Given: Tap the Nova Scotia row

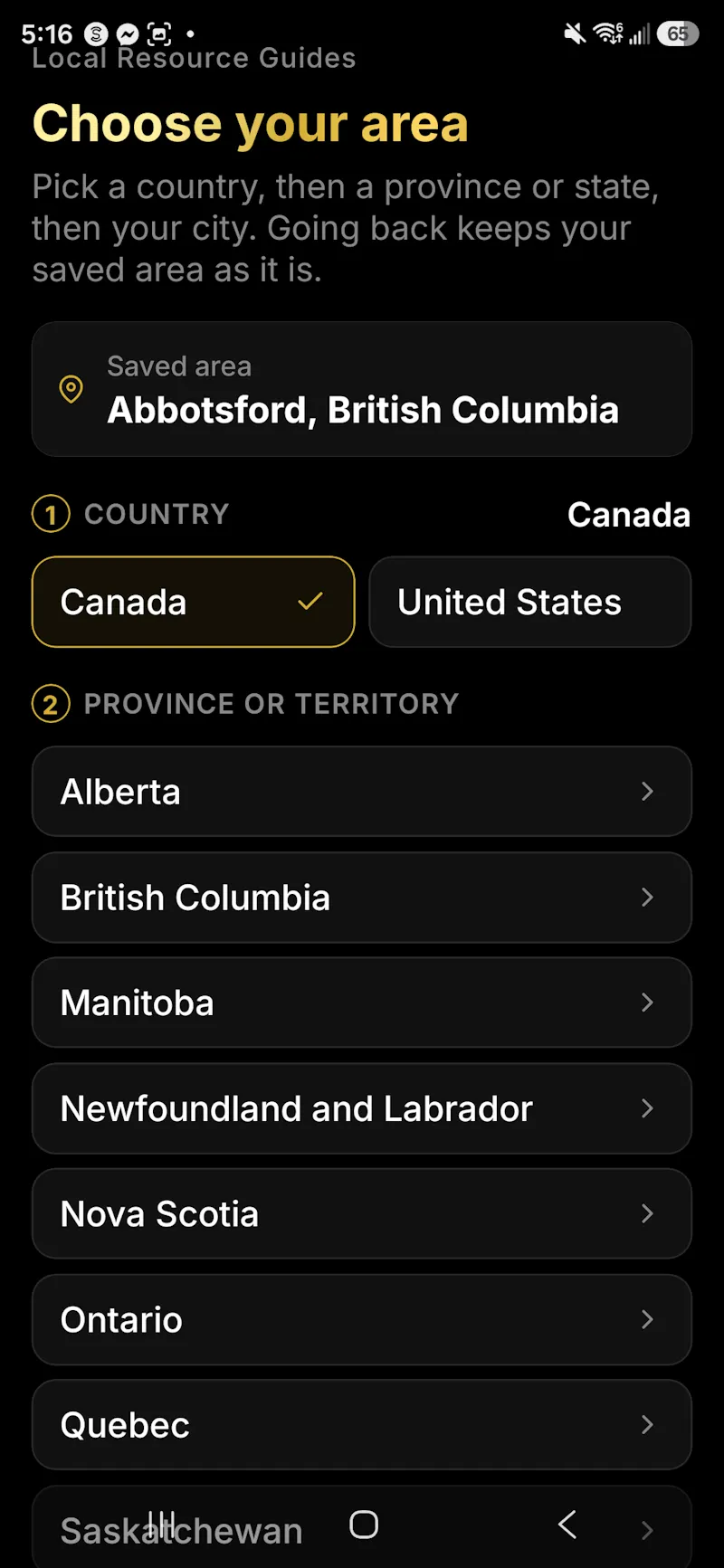Looking at the screenshot, I should 362,1213.
